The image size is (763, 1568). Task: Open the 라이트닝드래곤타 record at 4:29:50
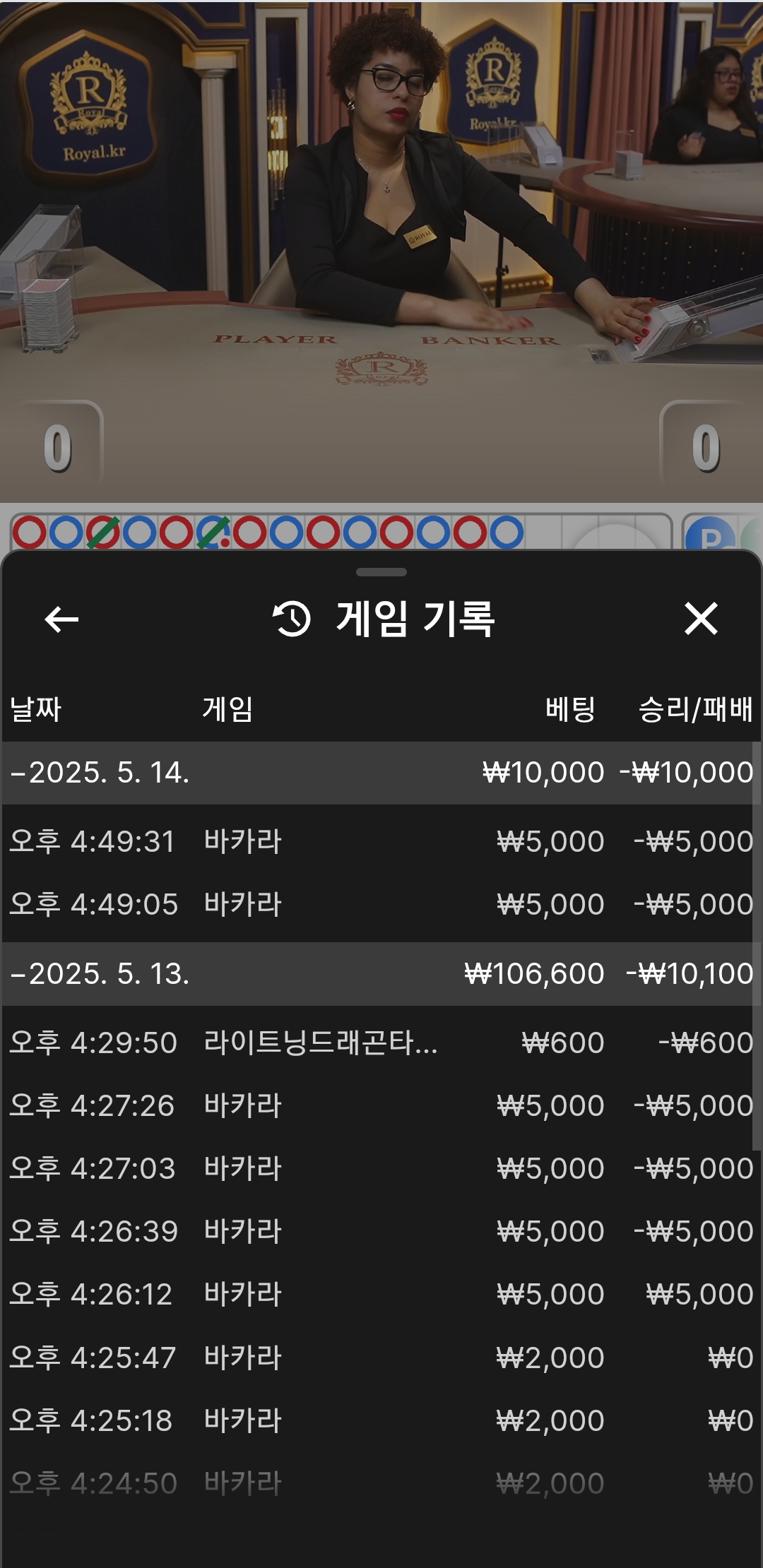tap(381, 1043)
